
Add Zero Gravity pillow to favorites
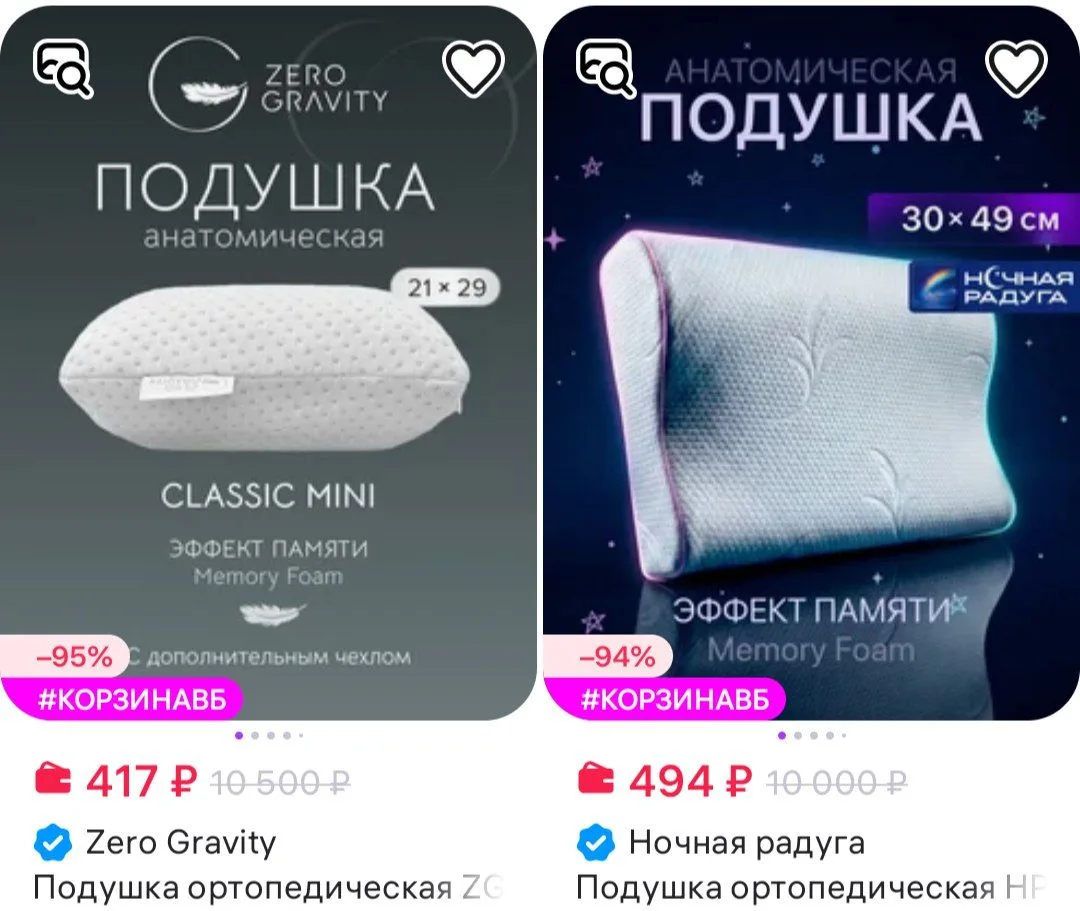(x=472, y=67)
